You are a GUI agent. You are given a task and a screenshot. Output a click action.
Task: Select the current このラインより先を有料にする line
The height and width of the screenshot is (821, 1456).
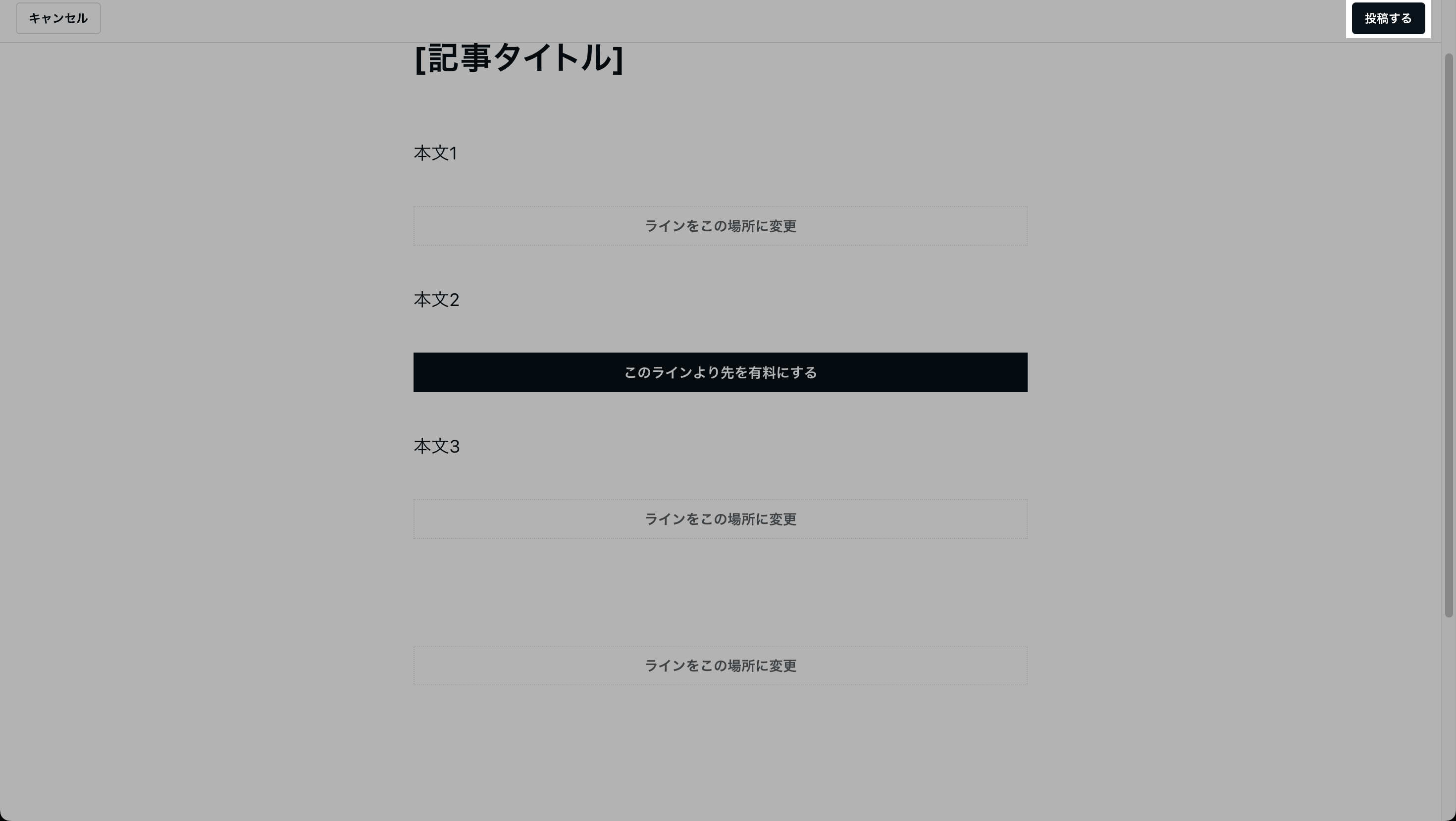point(720,372)
